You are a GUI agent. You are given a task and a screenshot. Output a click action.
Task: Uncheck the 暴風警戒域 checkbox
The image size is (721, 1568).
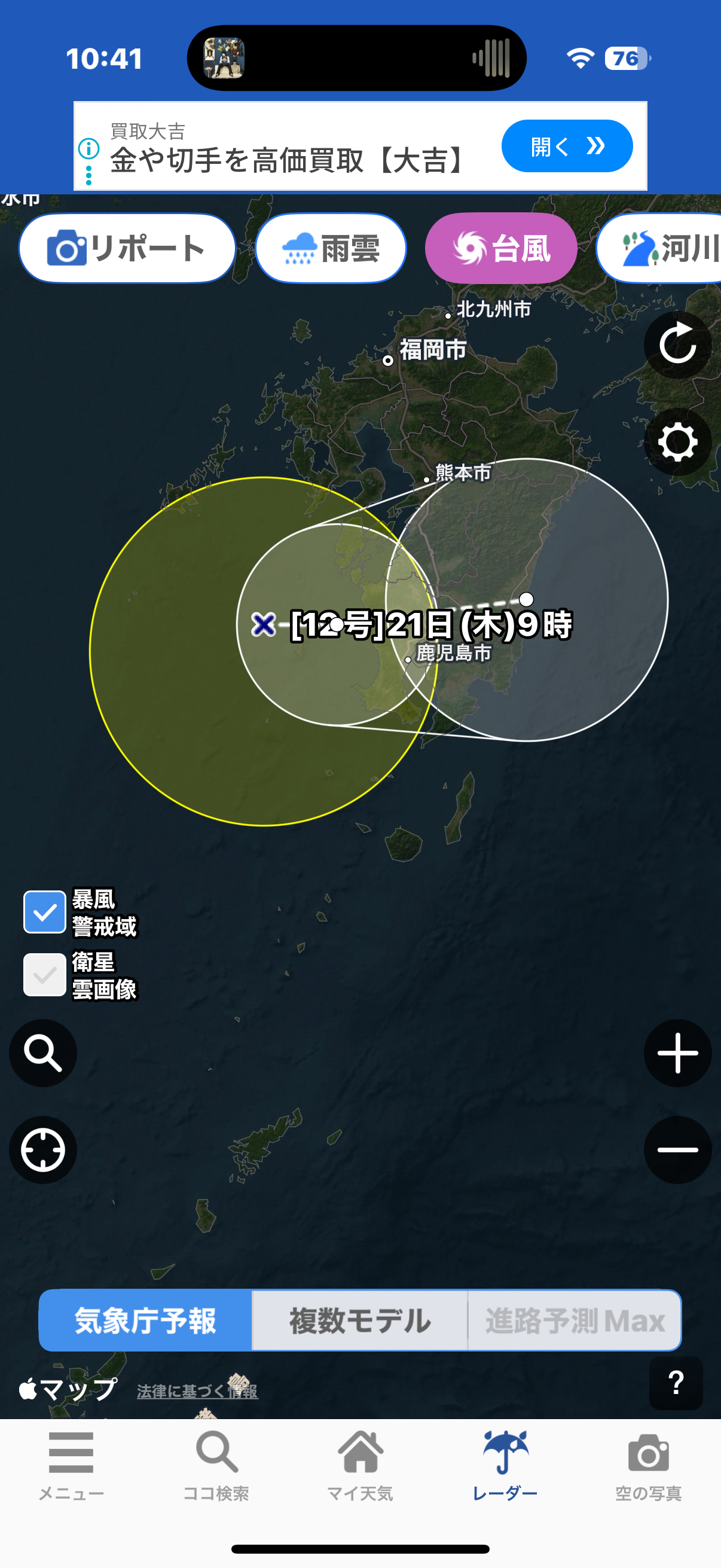coord(44,912)
